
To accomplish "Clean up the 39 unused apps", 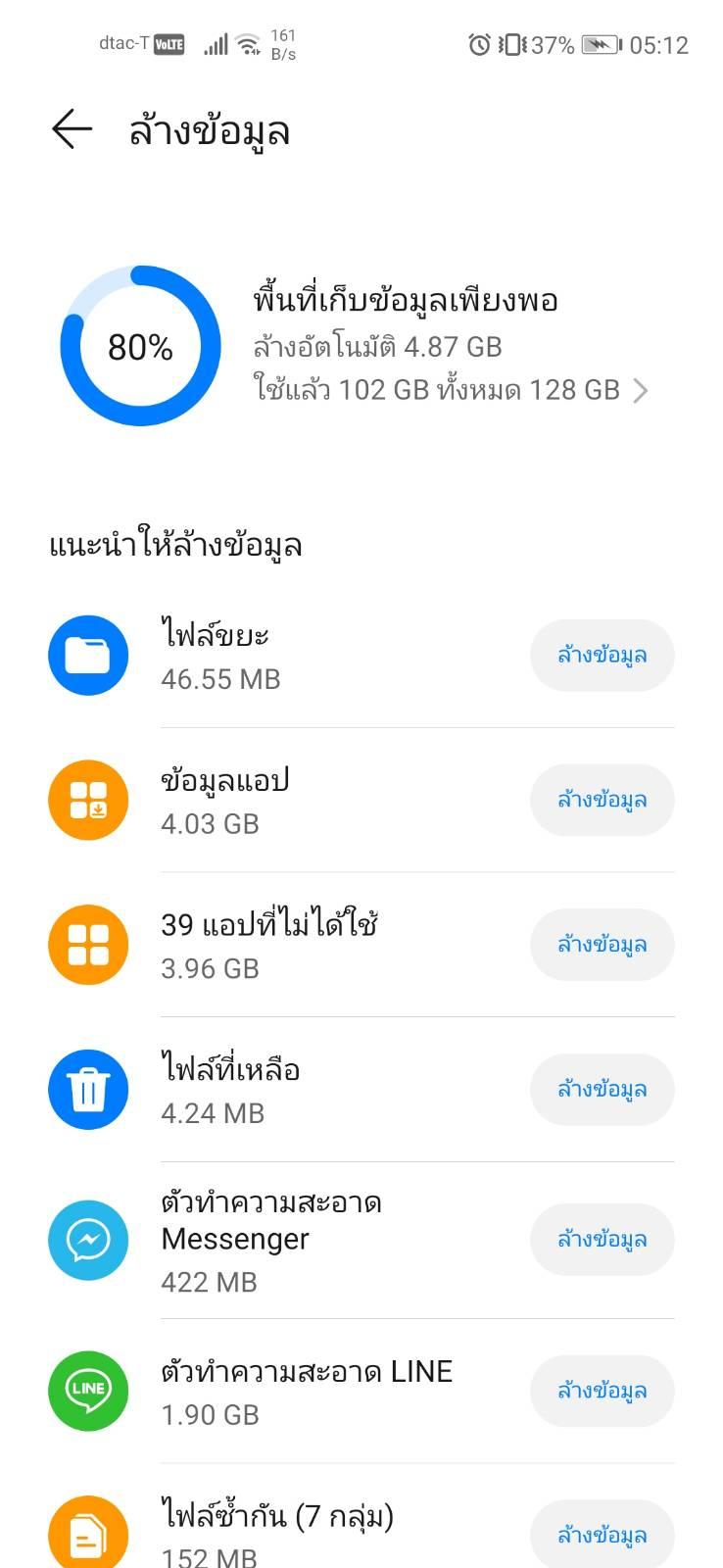I will click(x=602, y=945).
